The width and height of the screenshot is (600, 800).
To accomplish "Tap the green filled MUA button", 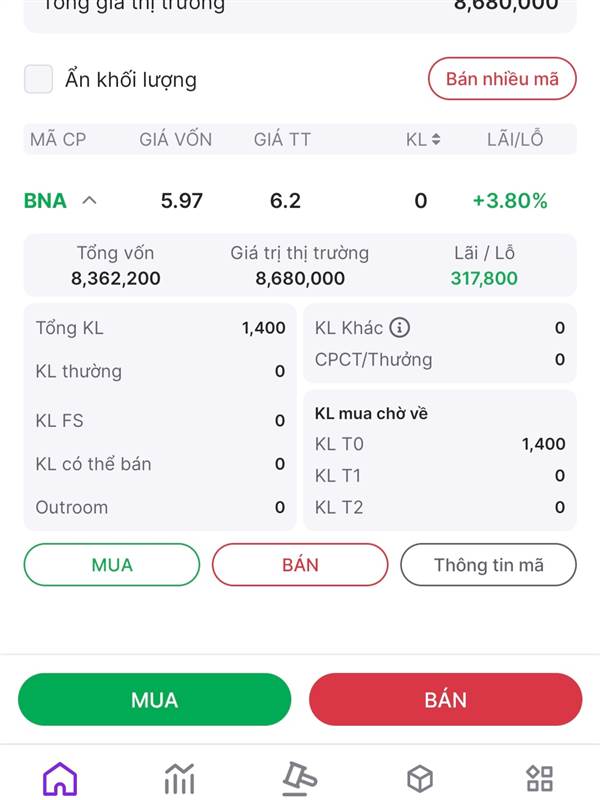I will (154, 699).
